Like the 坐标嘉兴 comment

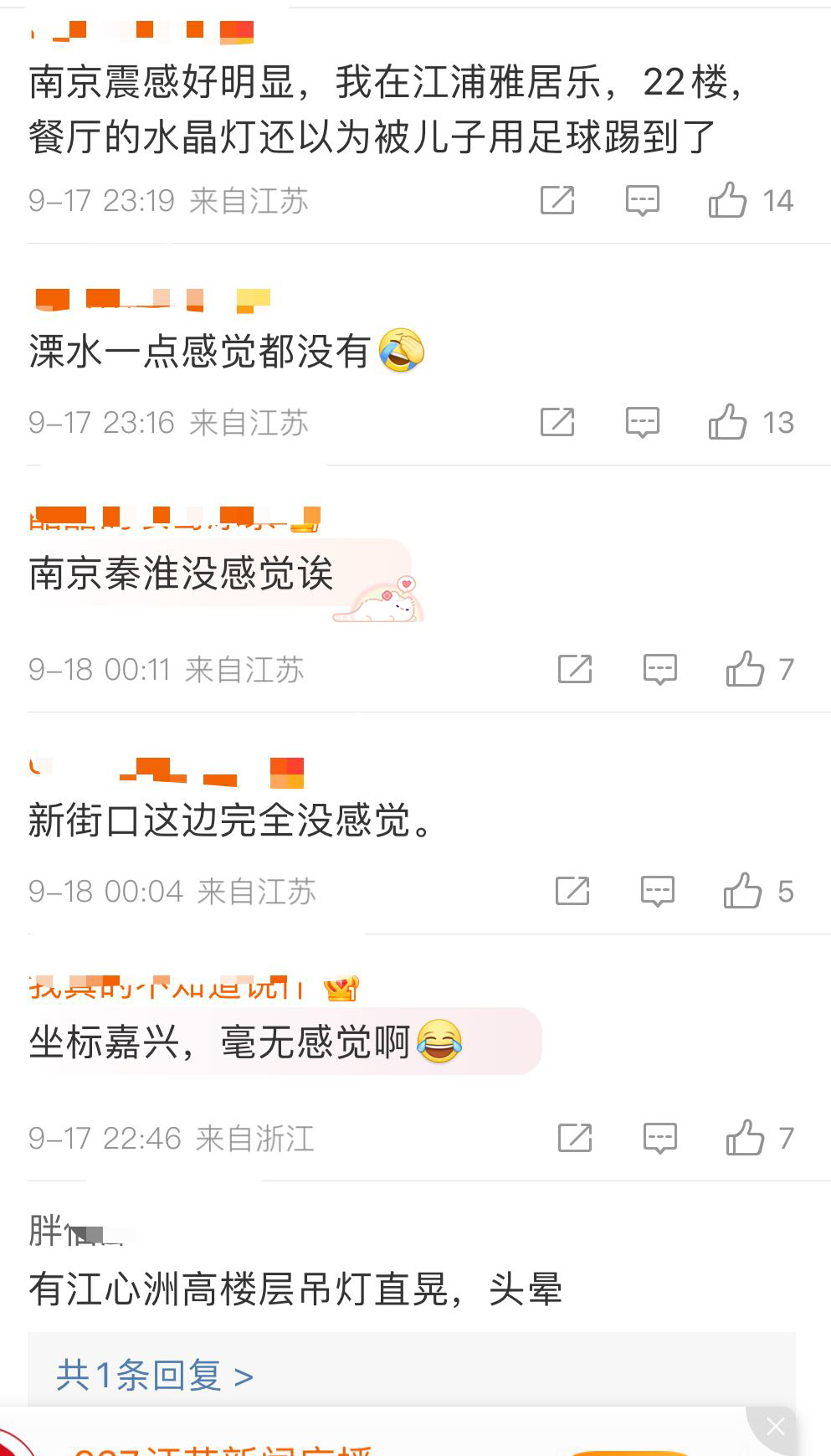(745, 1138)
